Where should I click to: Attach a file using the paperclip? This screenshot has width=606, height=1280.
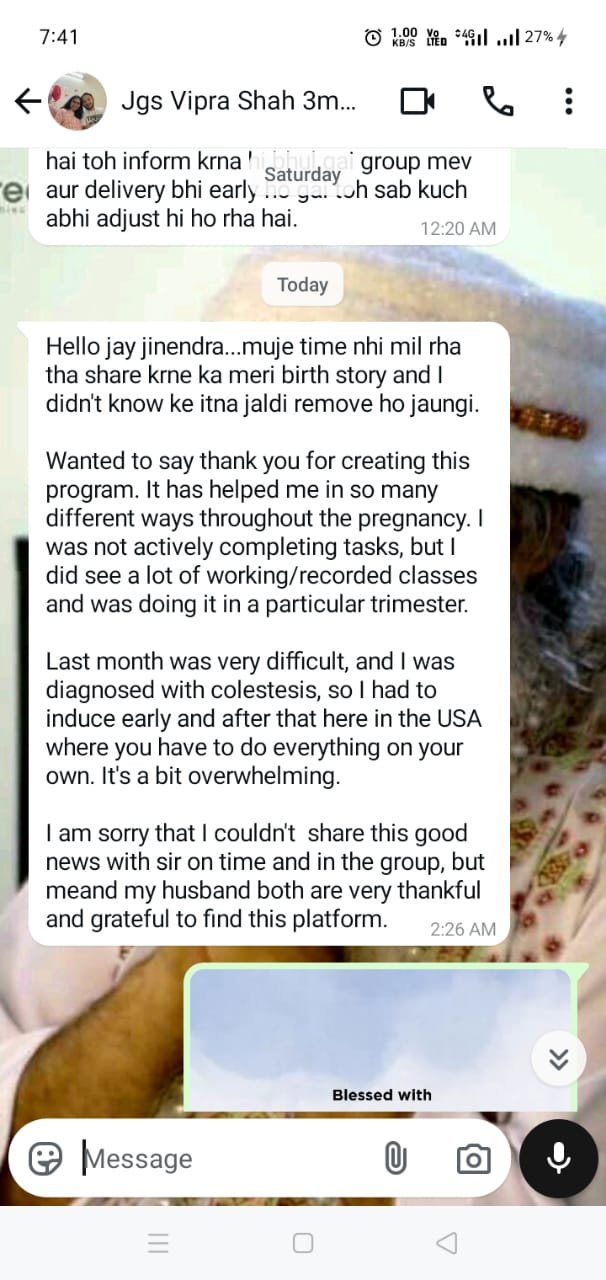395,1158
